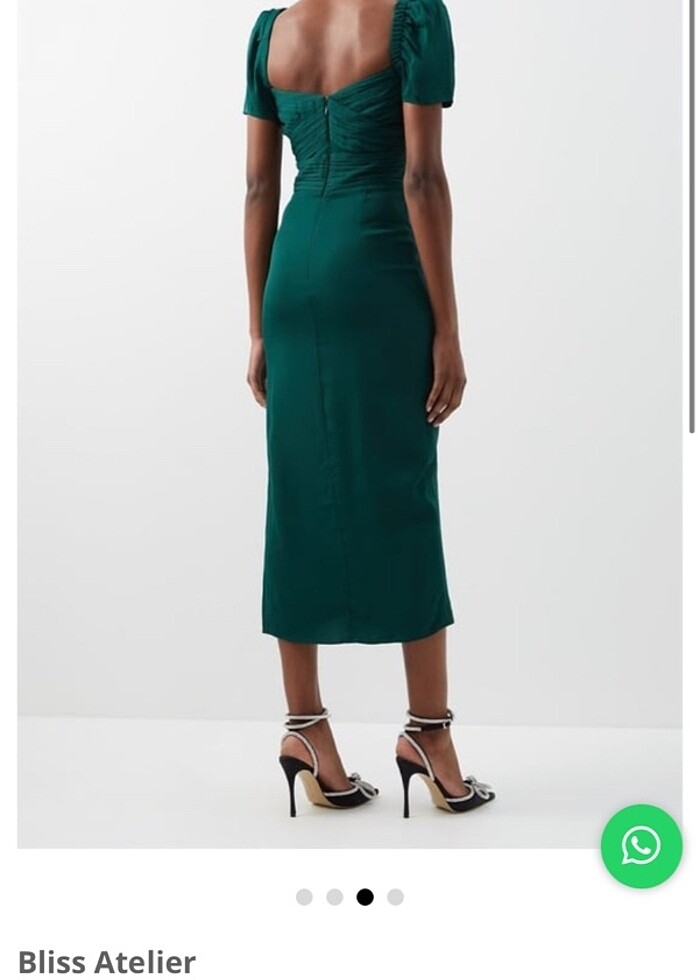Select the second image indicator dot

(335, 897)
